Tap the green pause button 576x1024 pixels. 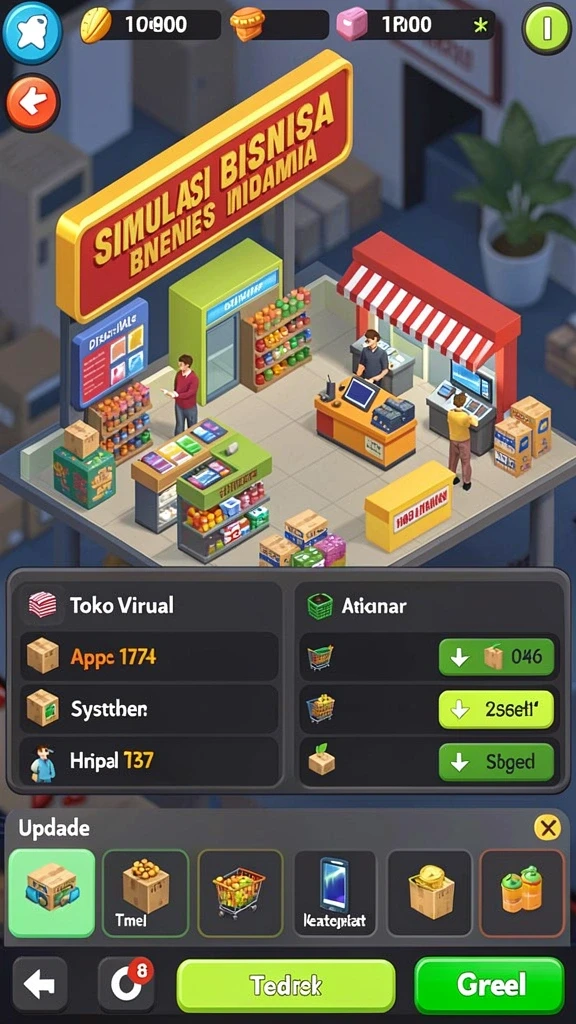(547, 27)
